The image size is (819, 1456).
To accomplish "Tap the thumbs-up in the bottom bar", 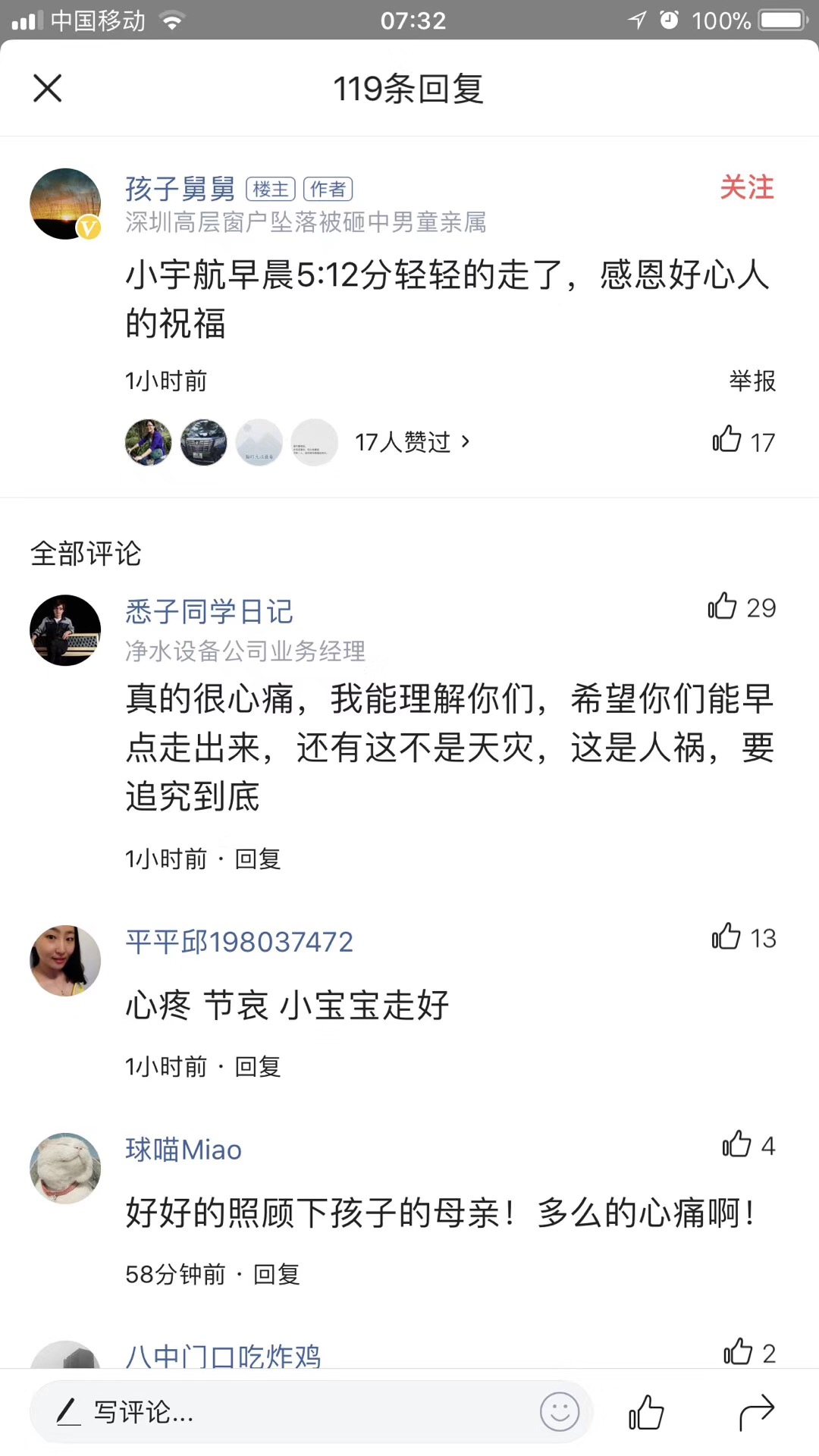I will 646,1412.
